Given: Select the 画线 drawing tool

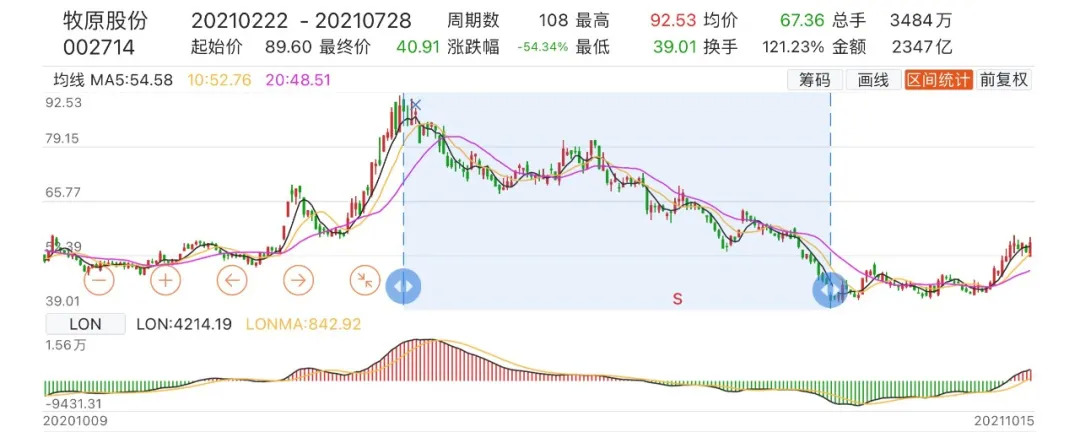Looking at the screenshot, I should [873, 80].
